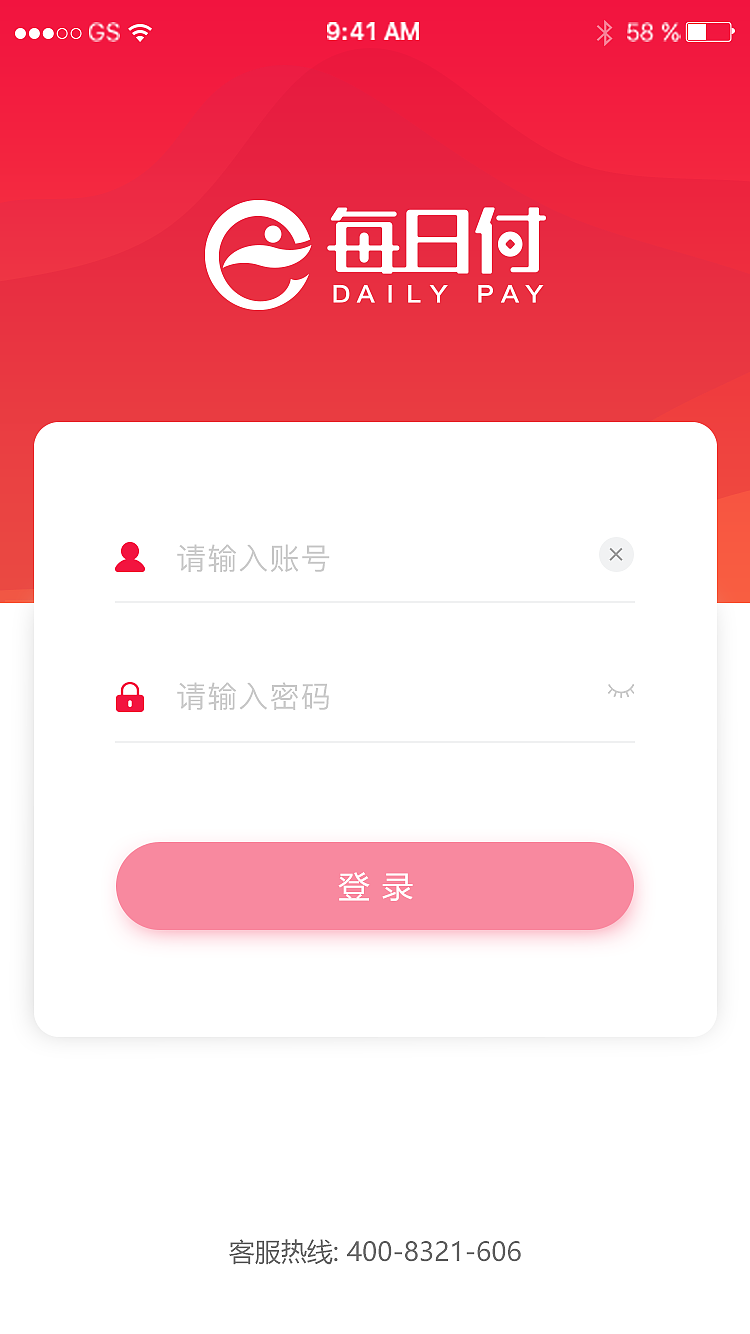Tap the Wi-Fi icon in status bar
The width and height of the screenshot is (750, 1334).
(140, 31)
